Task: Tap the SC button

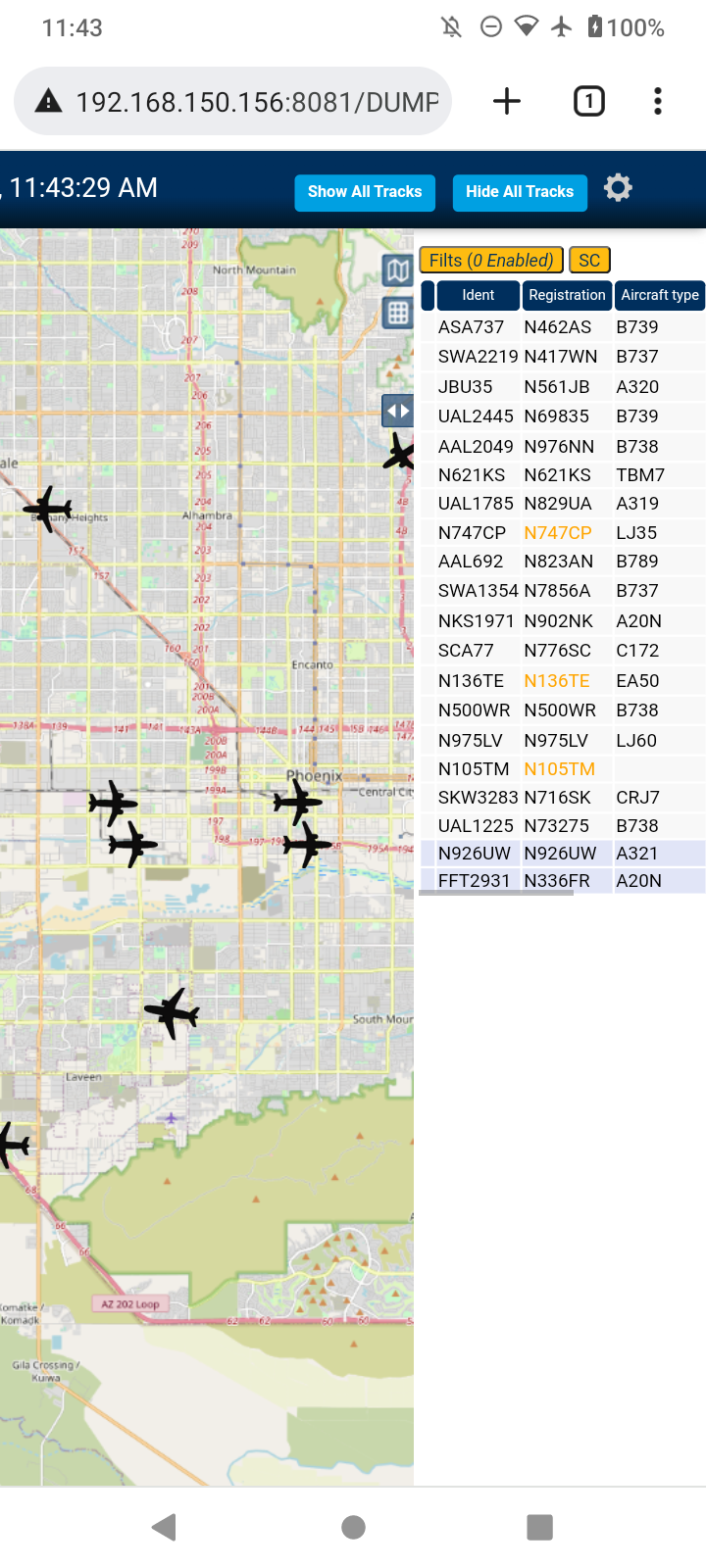Action: [589, 260]
